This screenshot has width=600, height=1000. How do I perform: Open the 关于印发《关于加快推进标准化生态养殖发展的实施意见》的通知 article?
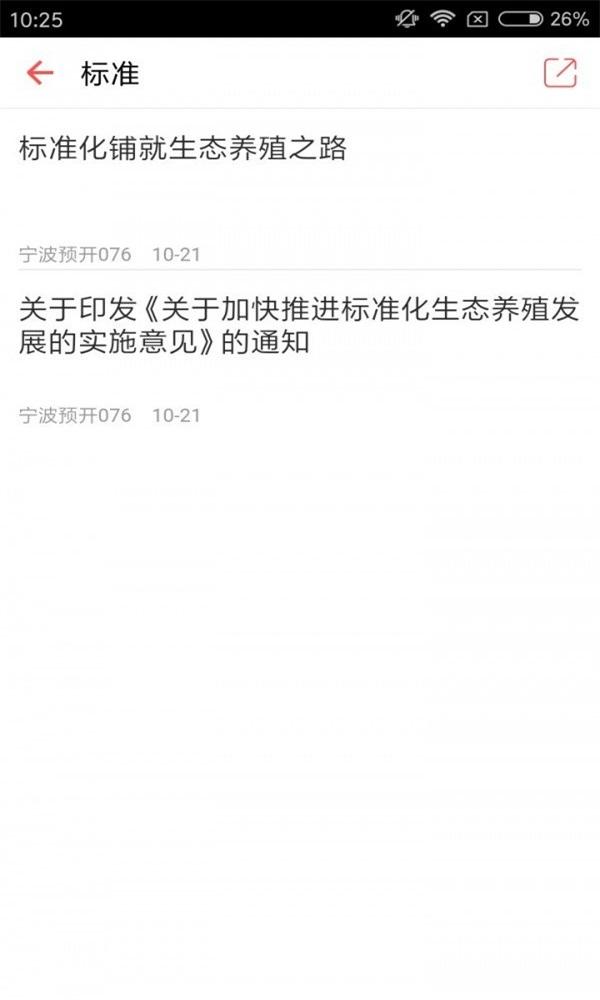pyautogui.click(x=299, y=327)
